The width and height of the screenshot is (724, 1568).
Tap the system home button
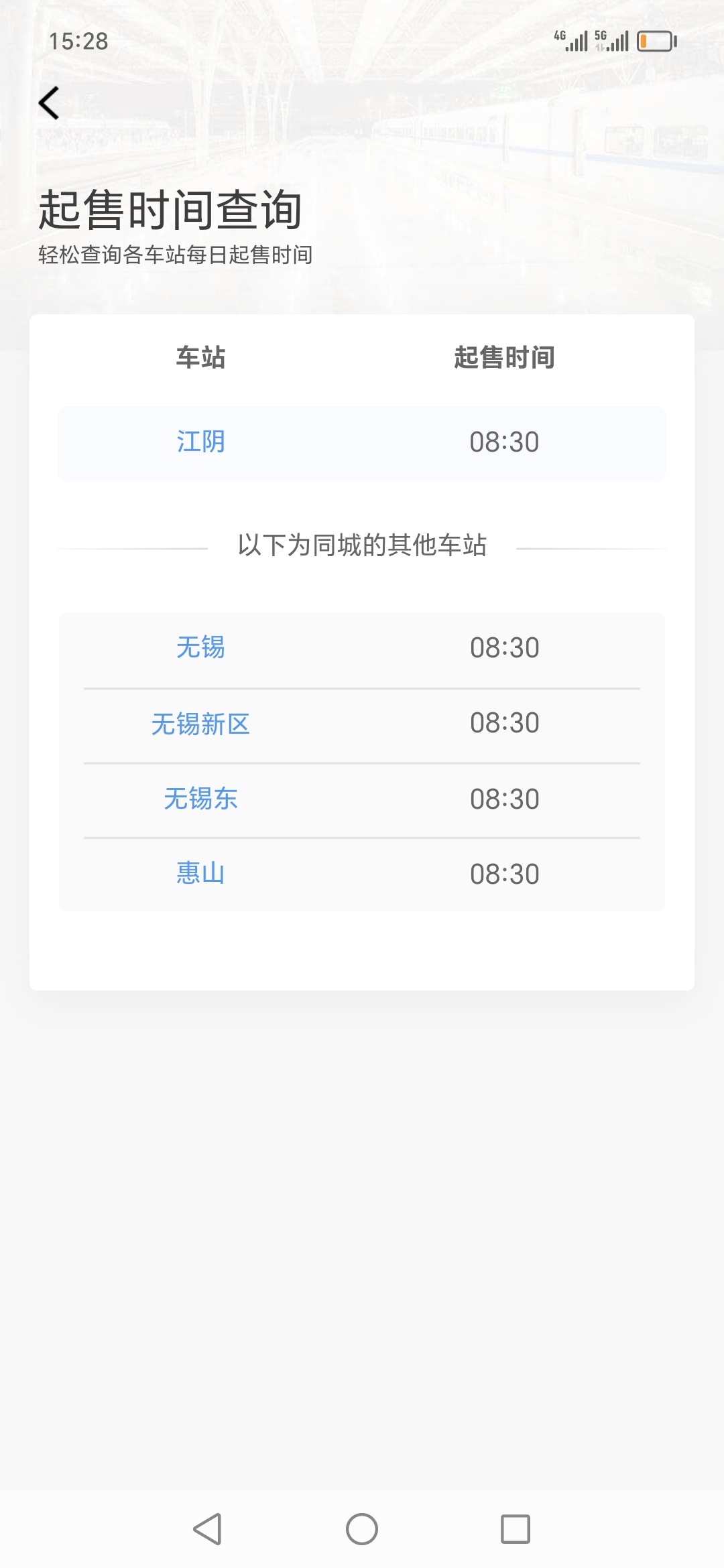(x=362, y=1529)
